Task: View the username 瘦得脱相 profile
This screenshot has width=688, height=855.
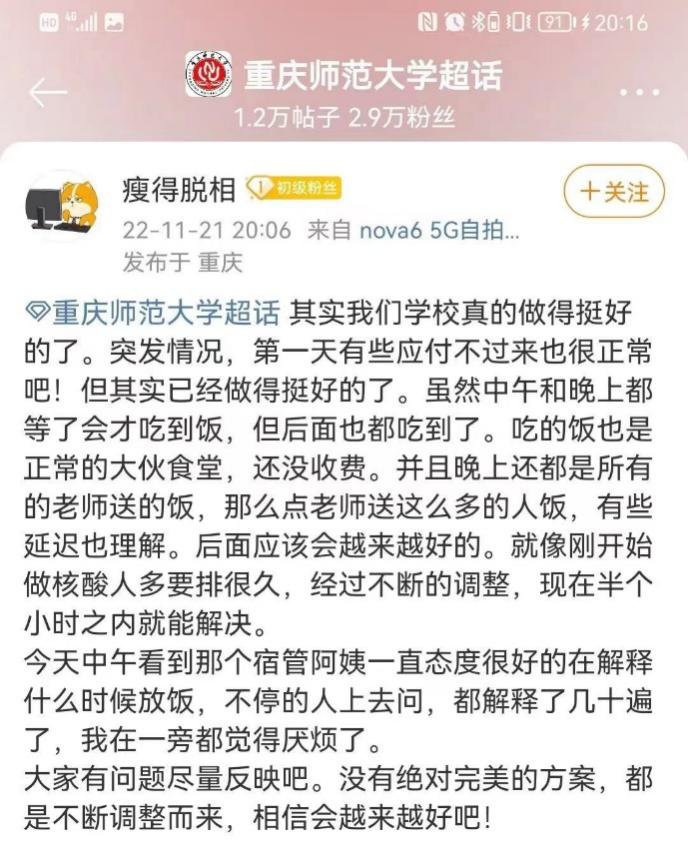Action: click(x=179, y=189)
